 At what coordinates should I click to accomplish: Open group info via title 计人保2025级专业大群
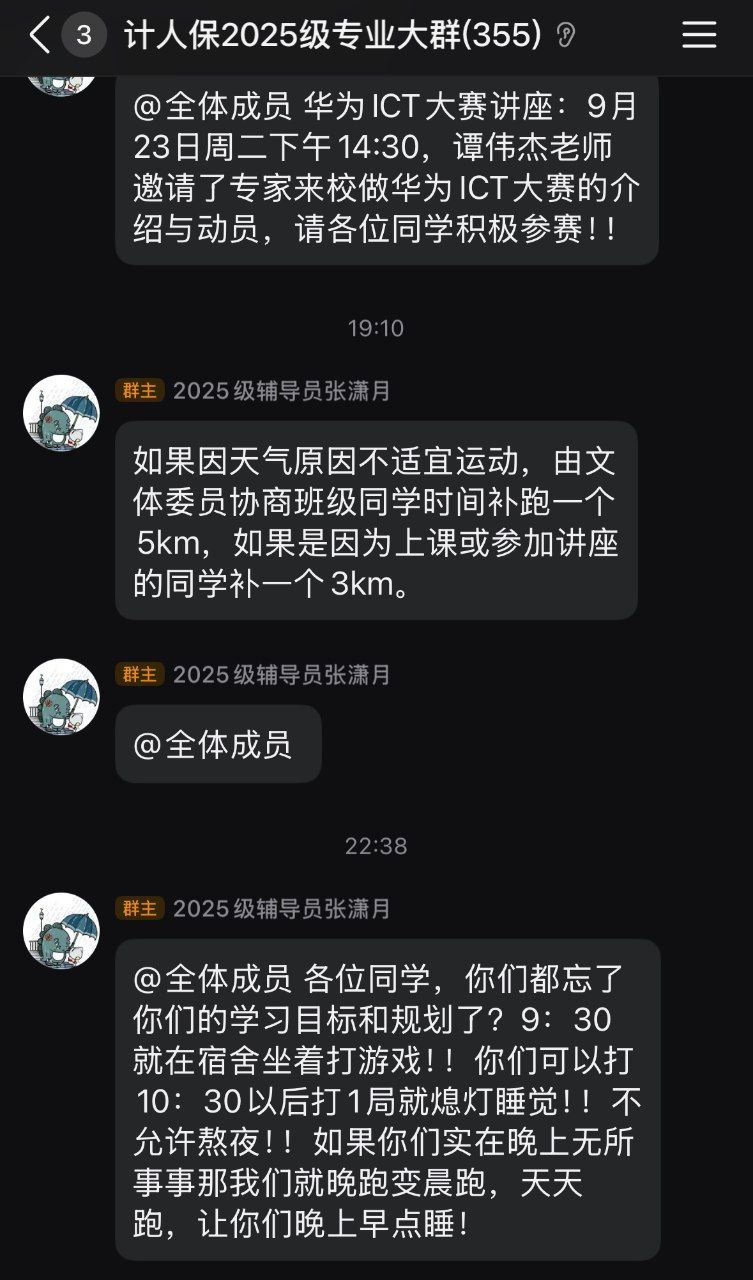click(x=332, y=36)
